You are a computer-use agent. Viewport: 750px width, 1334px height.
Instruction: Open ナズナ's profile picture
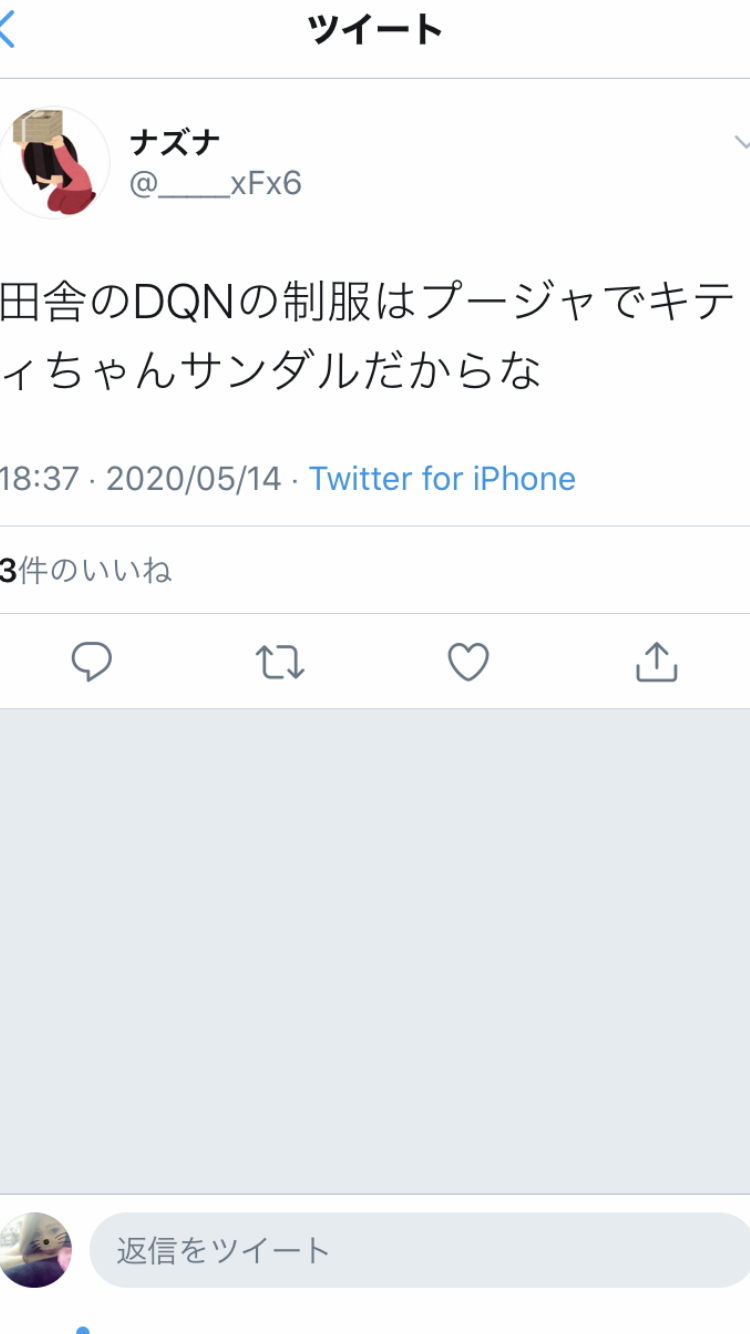coord(54,163)
